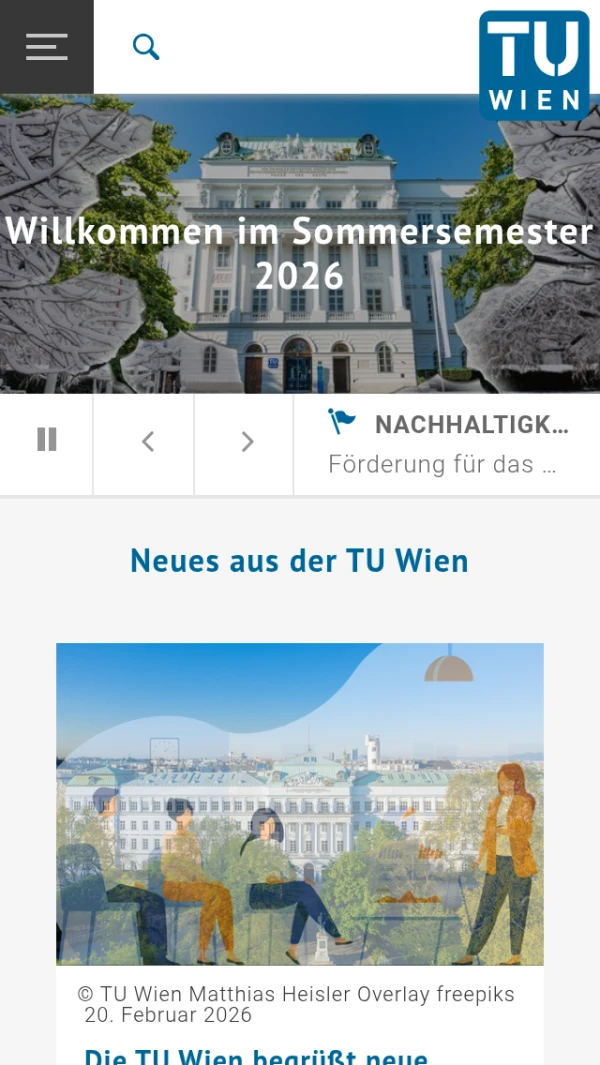Open the site search
This screenshot has height=1065, width=600.
click(146, 47)
